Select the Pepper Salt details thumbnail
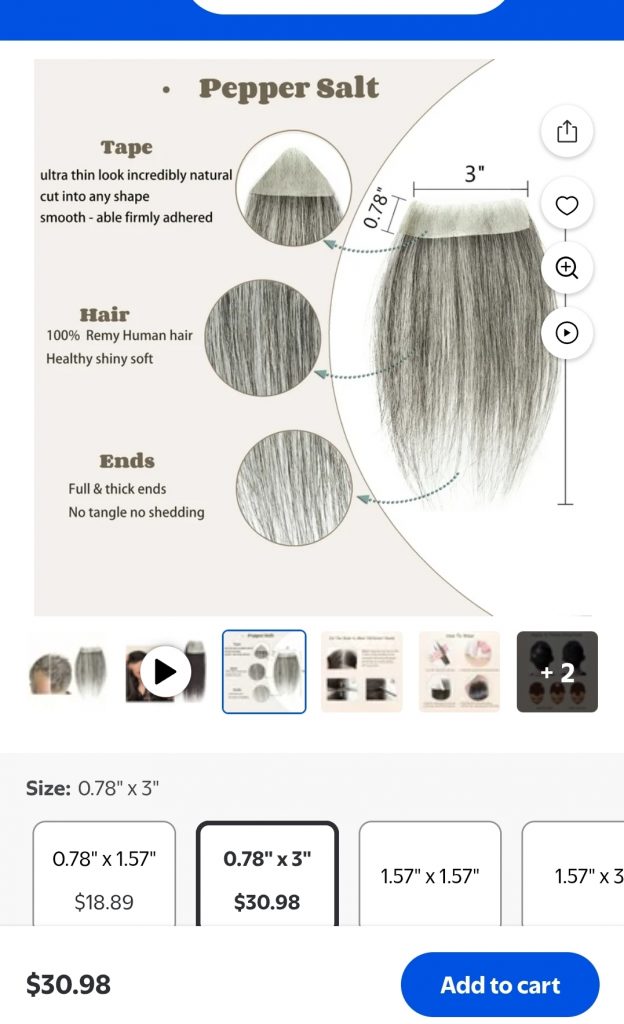 (x=264, y=672)
